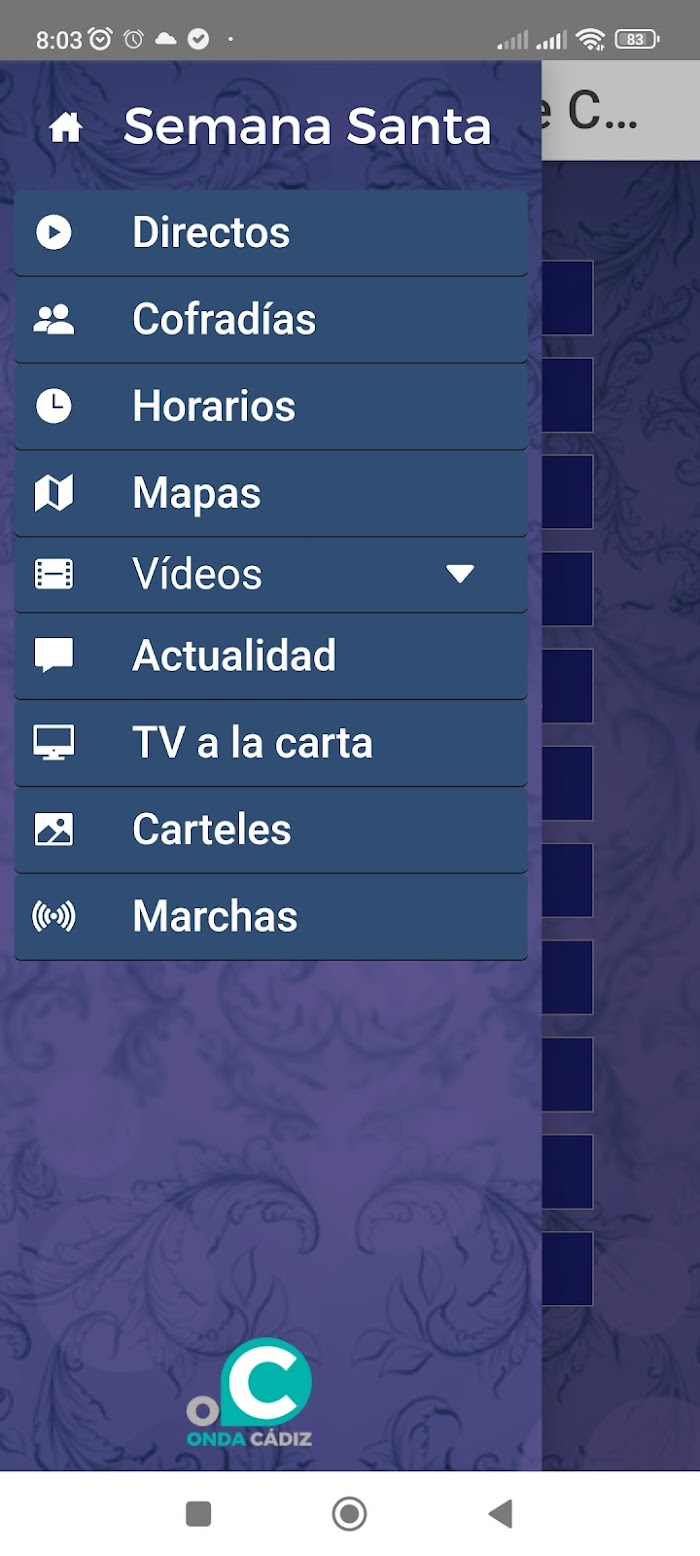Open the Cofradías section
This screenshot has width=700, height=1556.
(271, 319)
